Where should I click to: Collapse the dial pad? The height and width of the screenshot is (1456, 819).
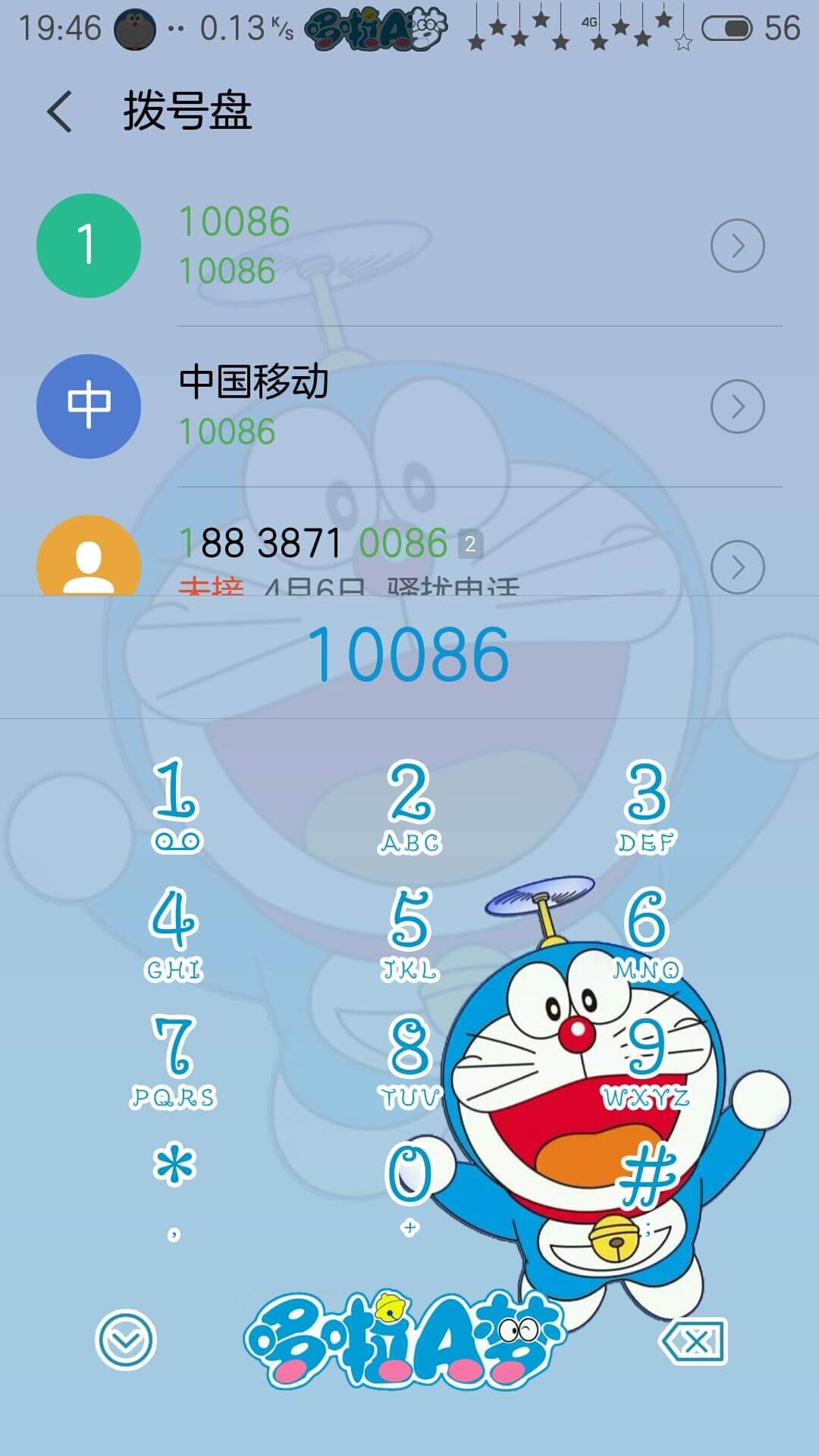tap(125, 1339)
